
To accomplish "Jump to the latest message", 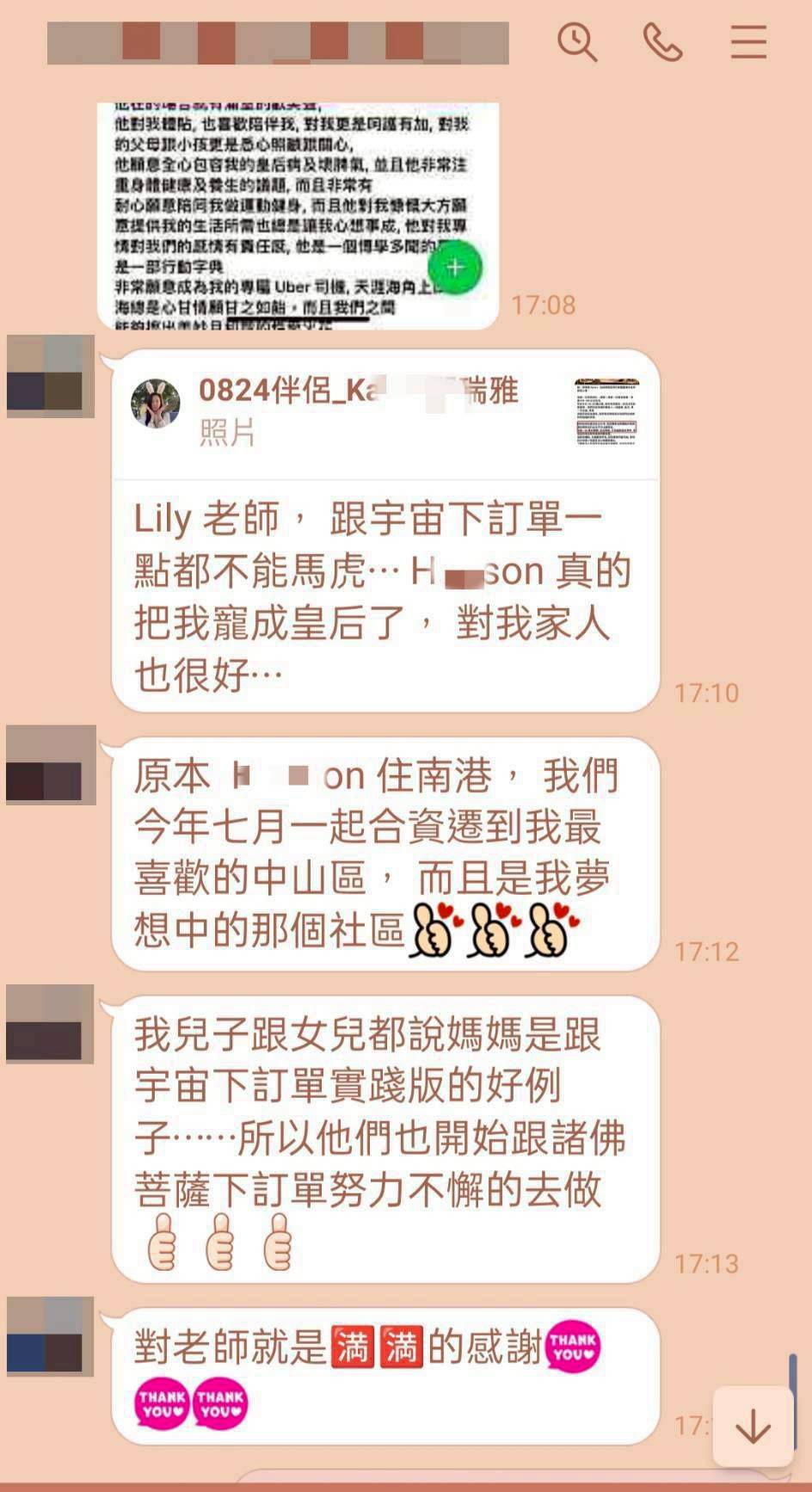I will (753, 1427).
